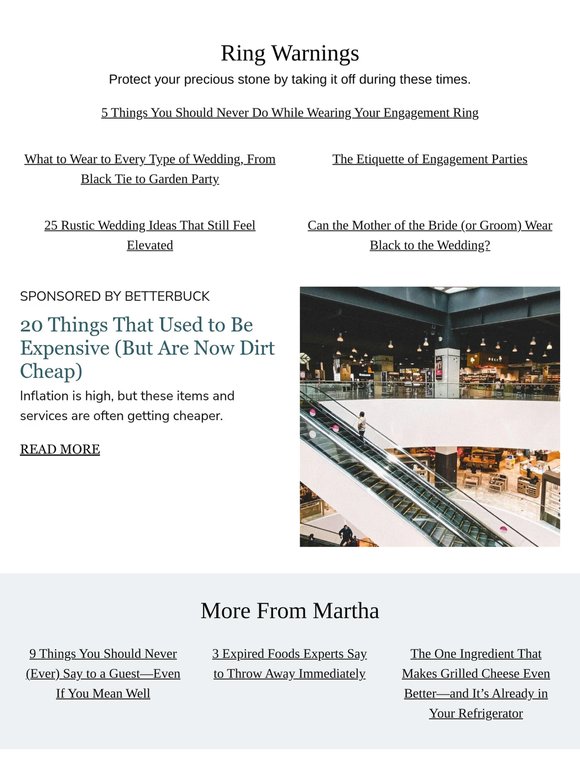Open 25 Rustic Wedding Ideas article

pos(150,235)
